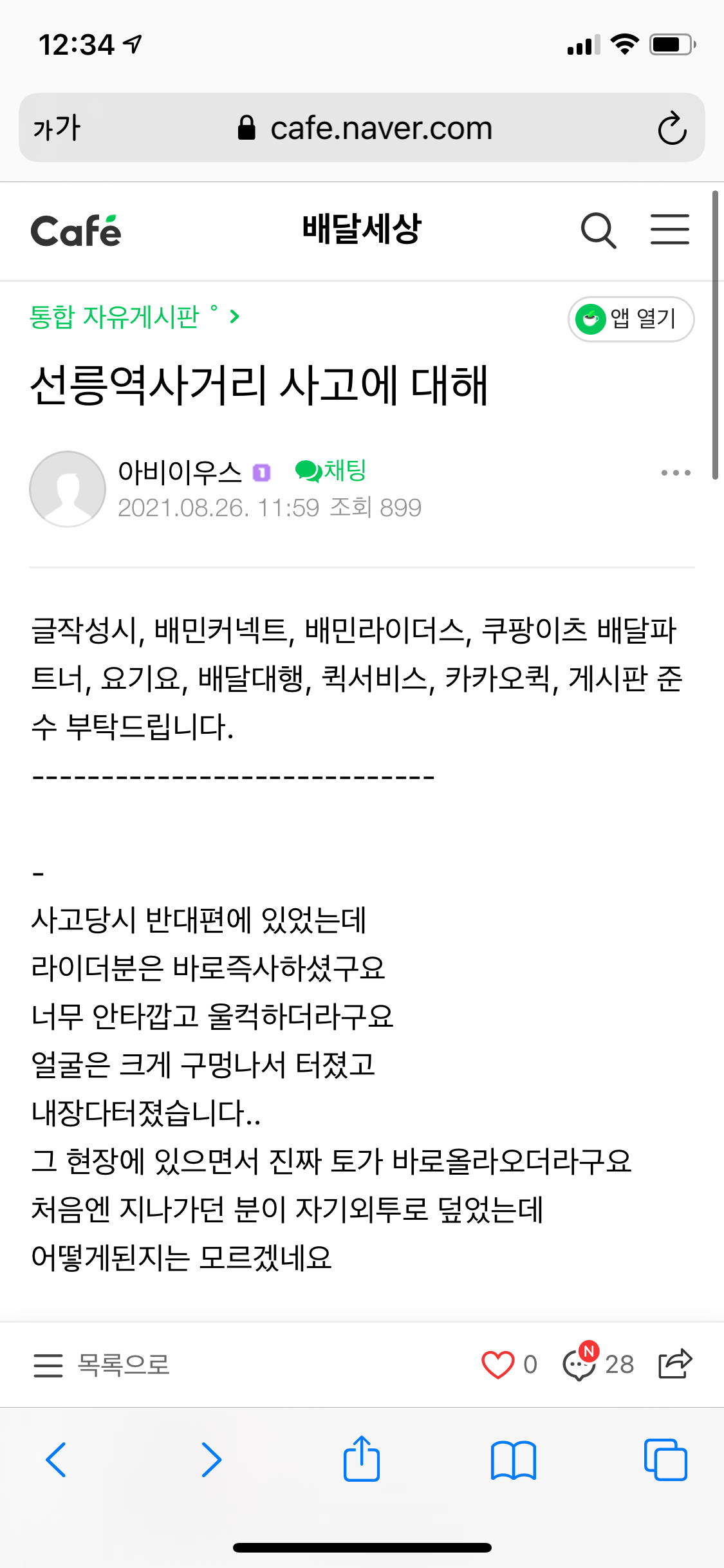Go back in Safari toolbar
This screenshot has height=1568, width=724.
point(56,1459)
